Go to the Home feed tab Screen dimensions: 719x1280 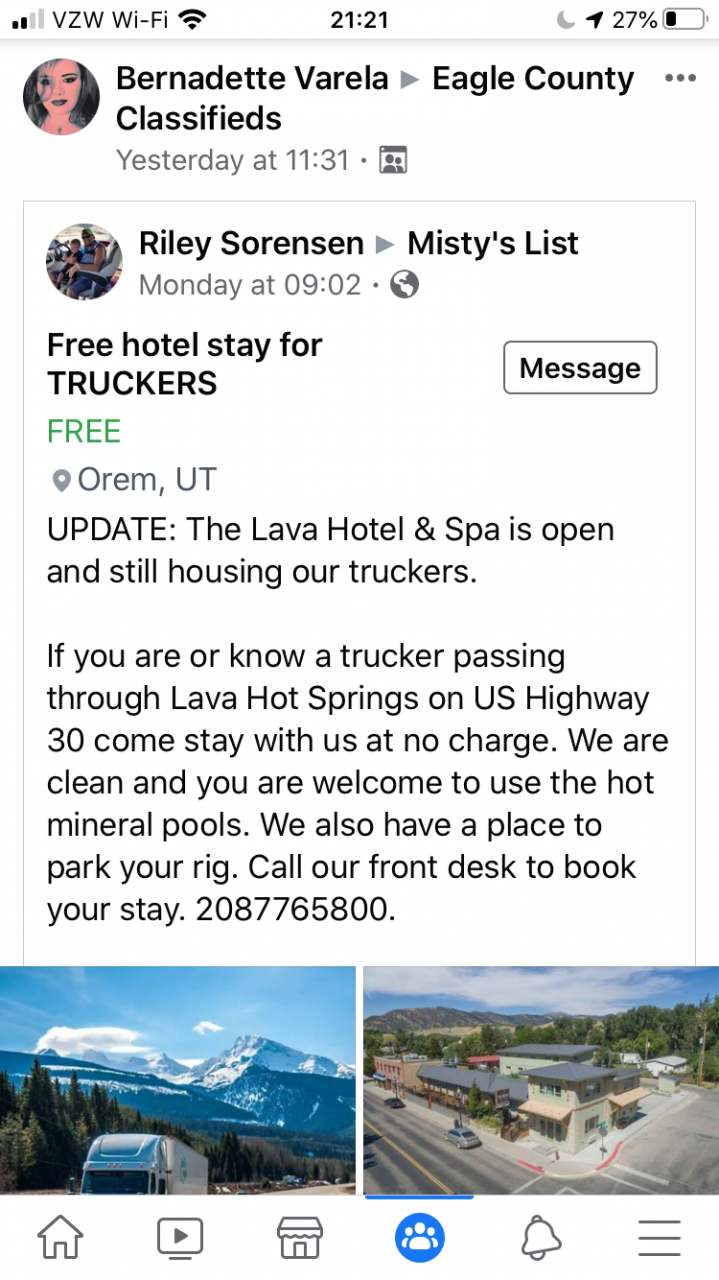pyautogui.click(x=60, y=1238)
